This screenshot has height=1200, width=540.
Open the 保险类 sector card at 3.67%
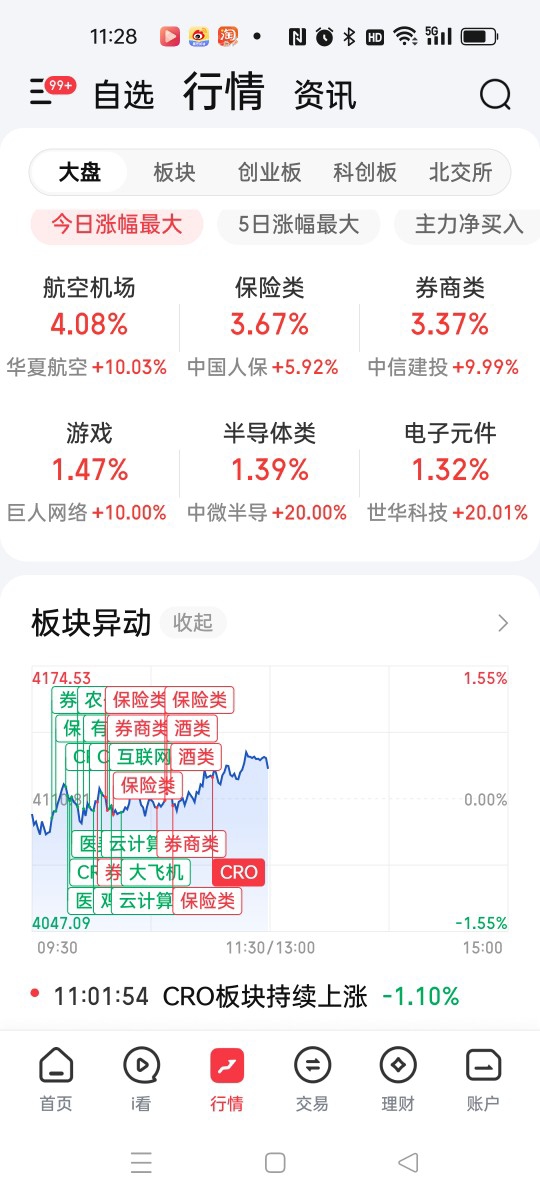[x=269, y=326]
